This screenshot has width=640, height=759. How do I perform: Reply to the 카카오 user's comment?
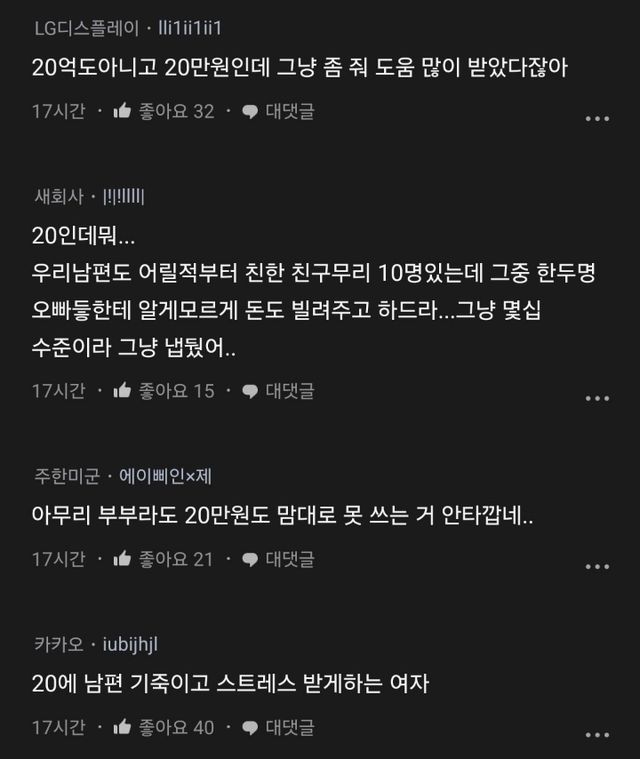[x=278, y=726]
